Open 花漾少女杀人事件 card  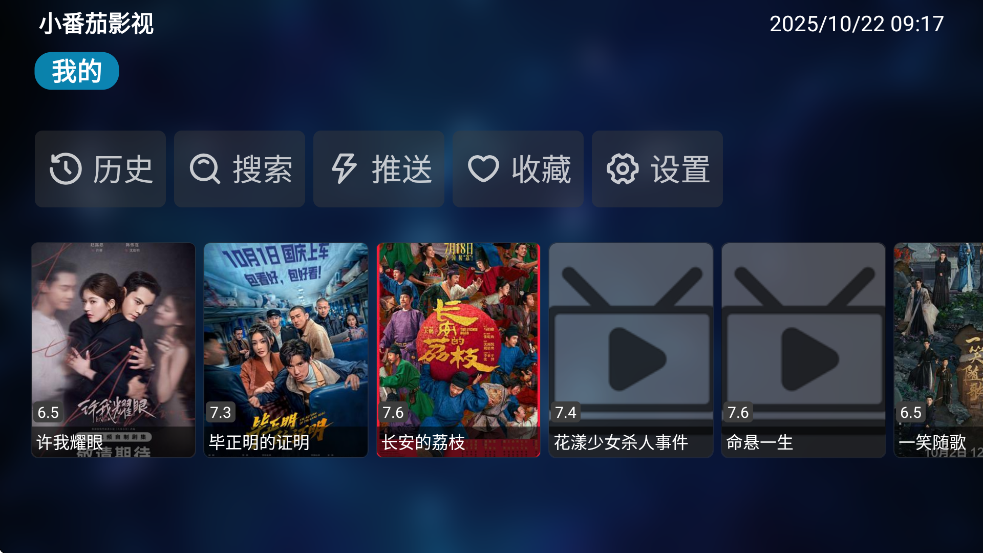coord(631,350)
